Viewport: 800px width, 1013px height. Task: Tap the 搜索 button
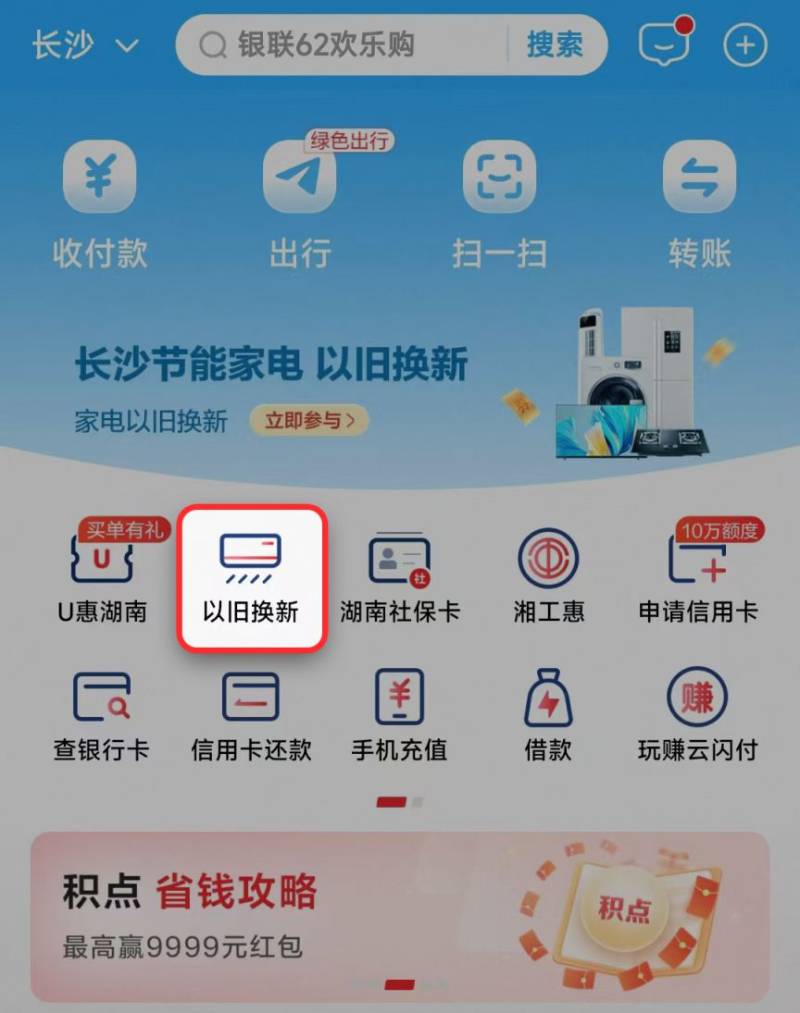[x=554, y=45]
